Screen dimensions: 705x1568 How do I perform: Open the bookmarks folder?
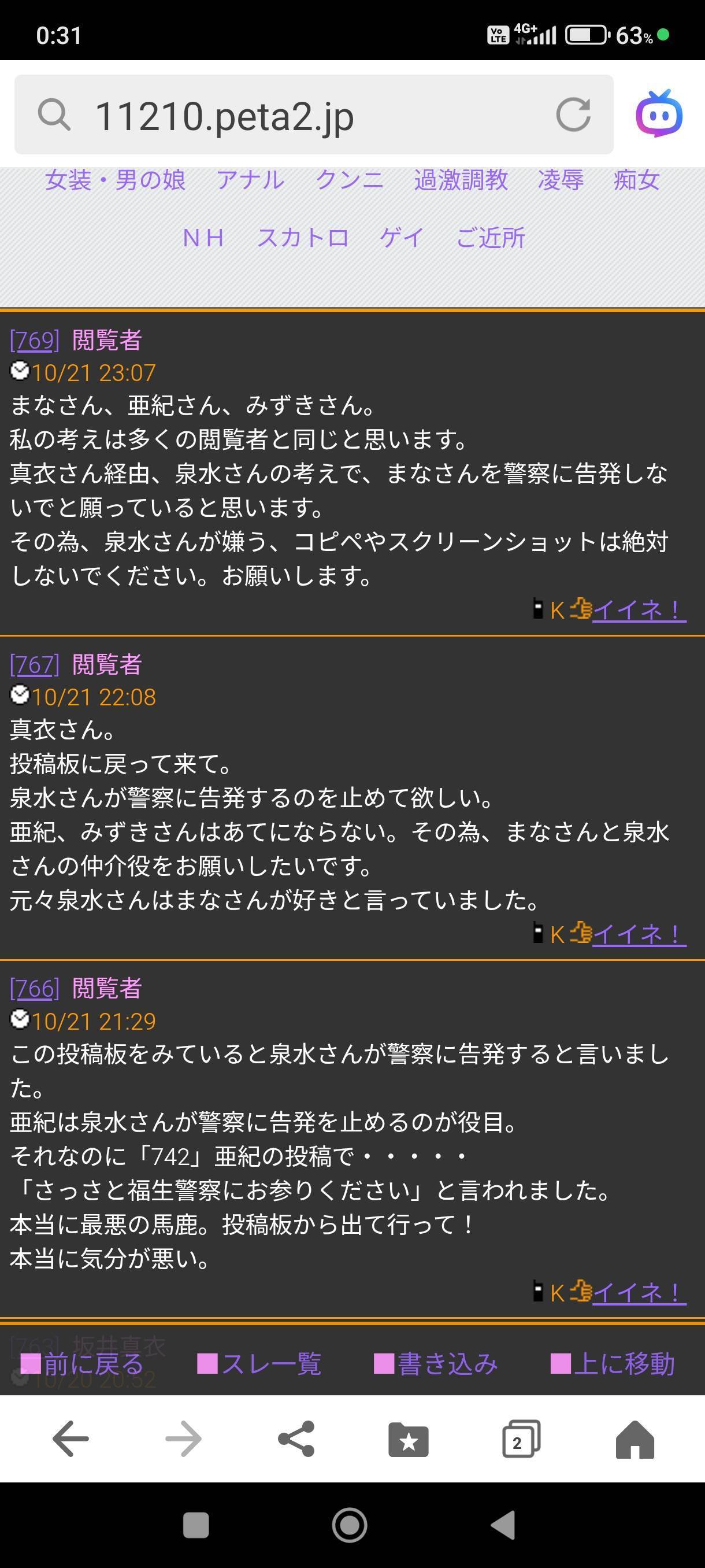pos(408,1439)
